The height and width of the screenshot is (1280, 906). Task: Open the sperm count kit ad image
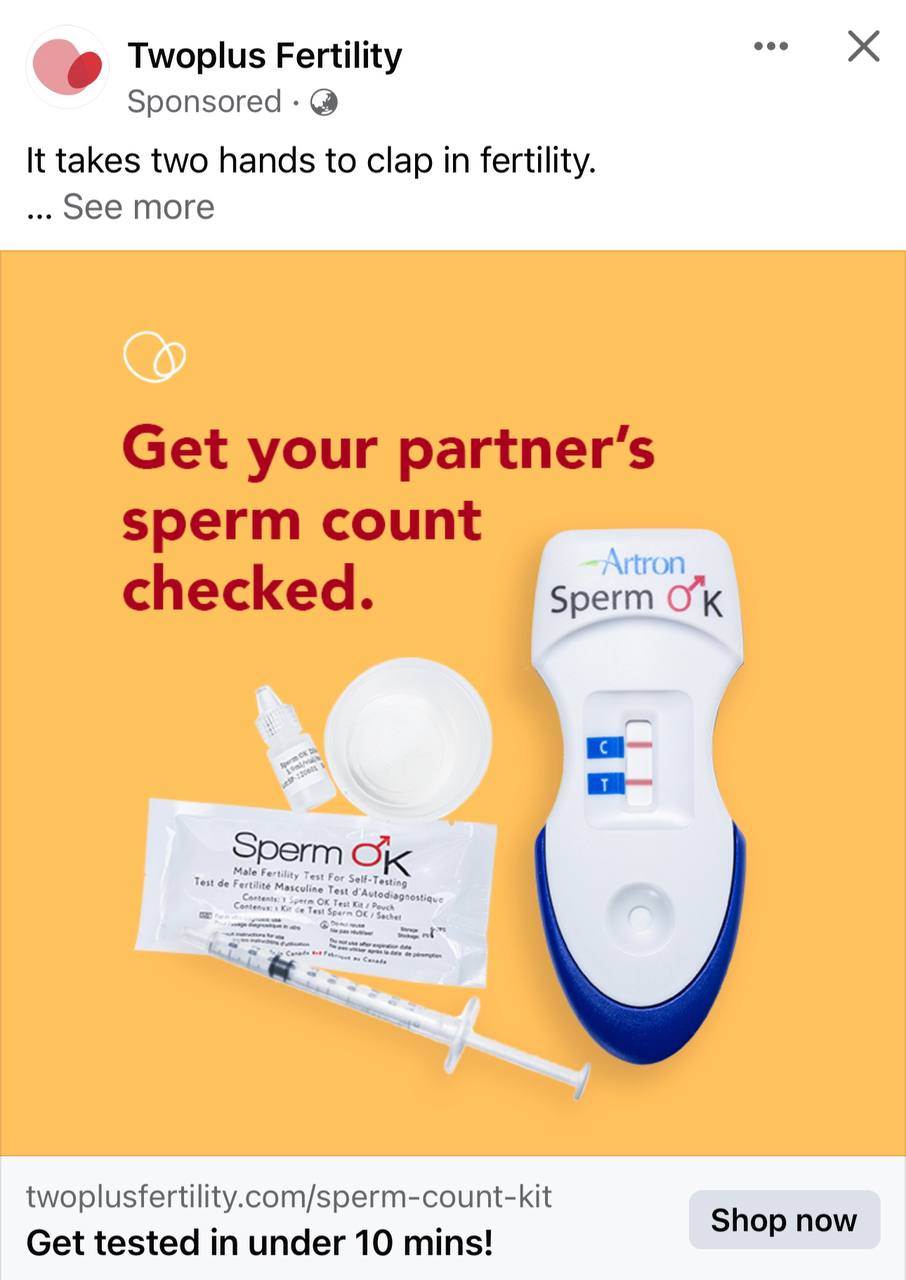(453, 702)
